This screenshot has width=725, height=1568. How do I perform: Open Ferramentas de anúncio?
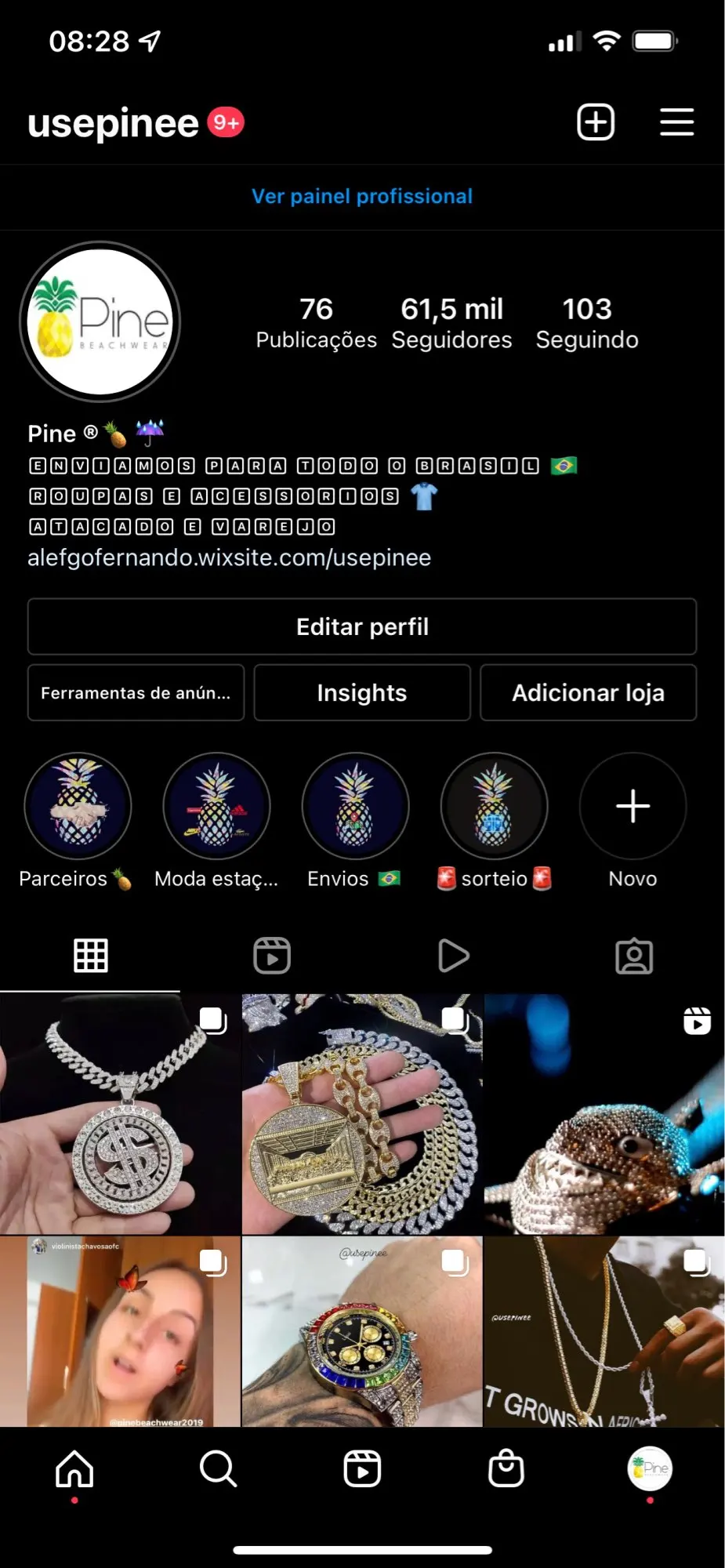(x=136, y=692)
